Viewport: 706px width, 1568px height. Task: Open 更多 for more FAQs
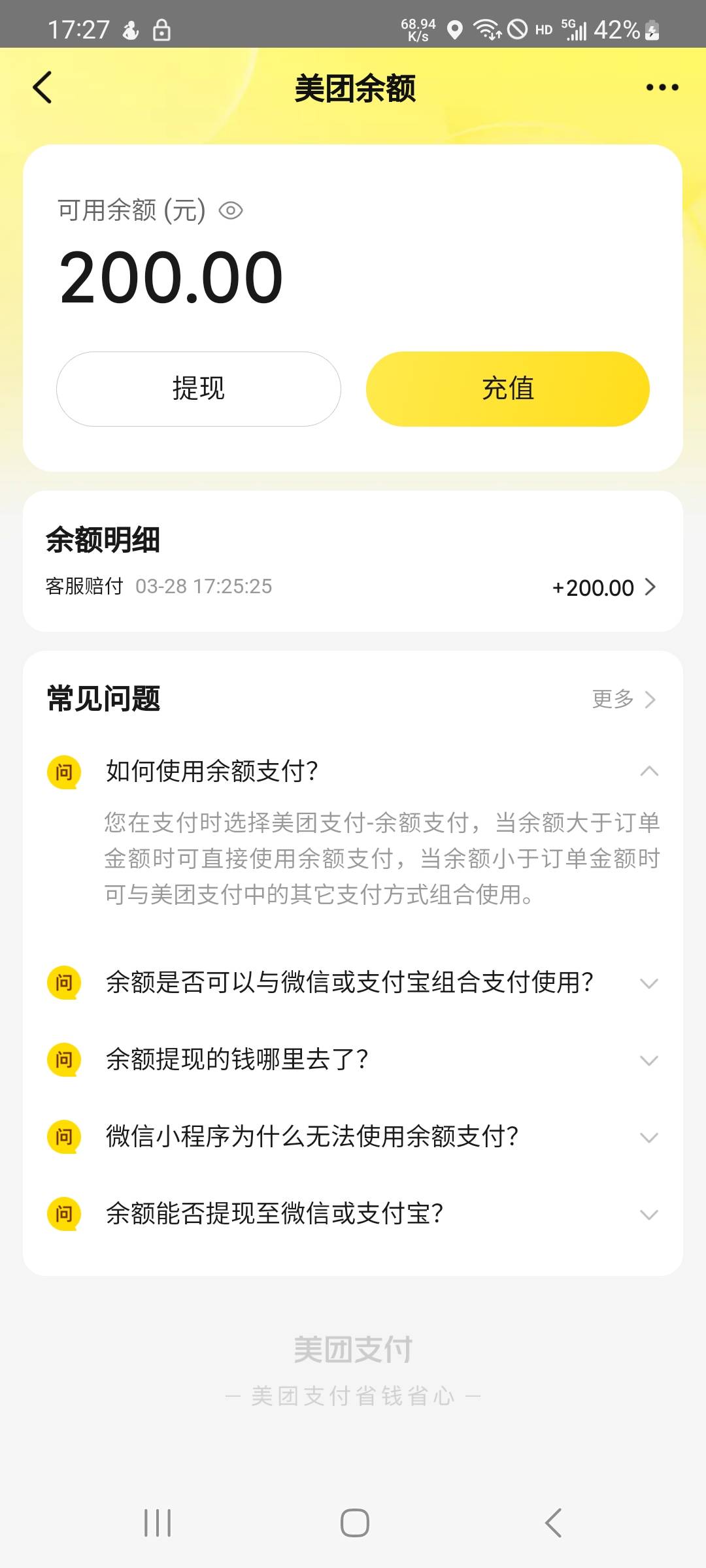[624, 699]
